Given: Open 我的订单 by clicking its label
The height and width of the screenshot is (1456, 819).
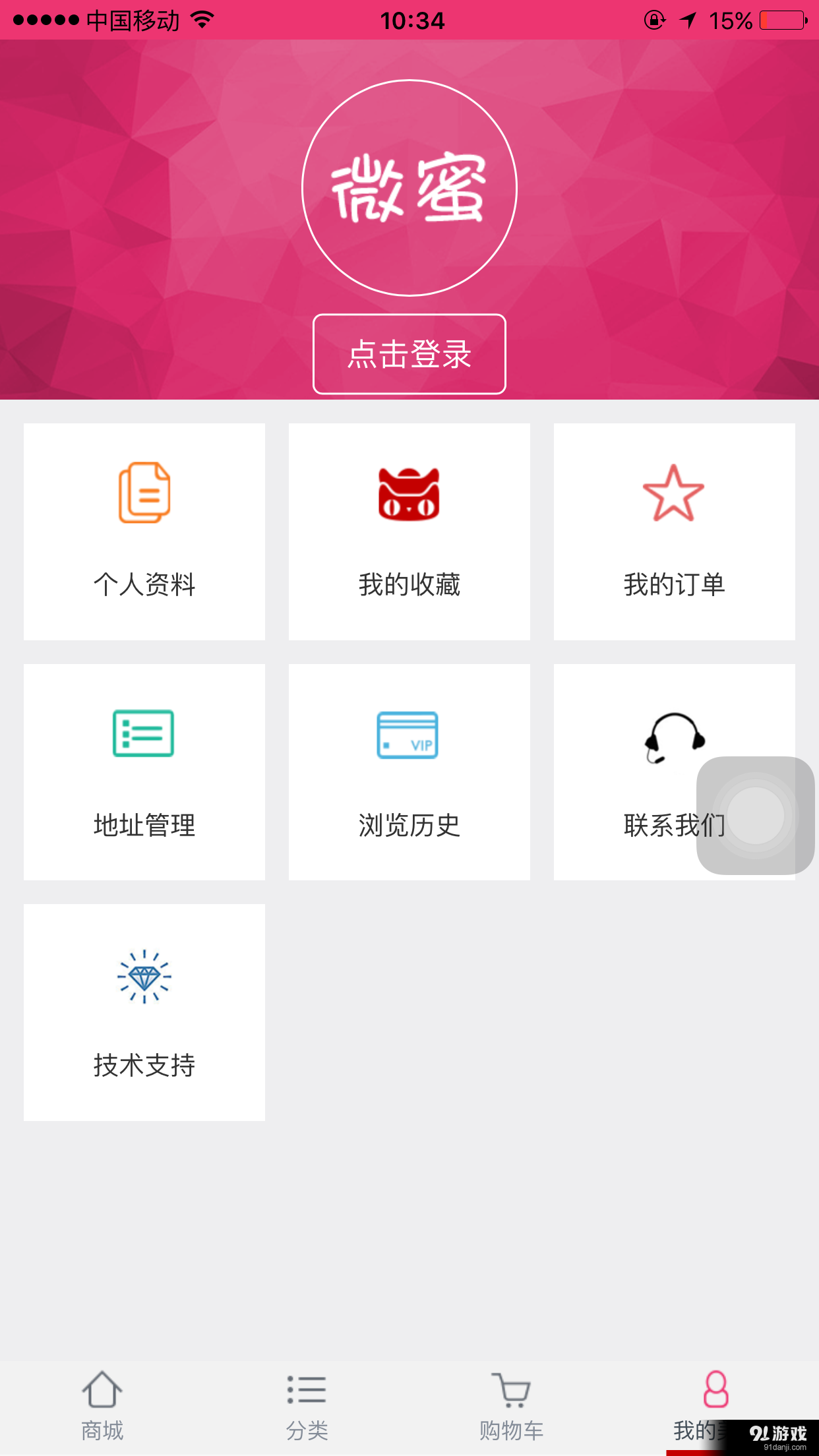Looking at the screenshot, I should pos(673,584).
